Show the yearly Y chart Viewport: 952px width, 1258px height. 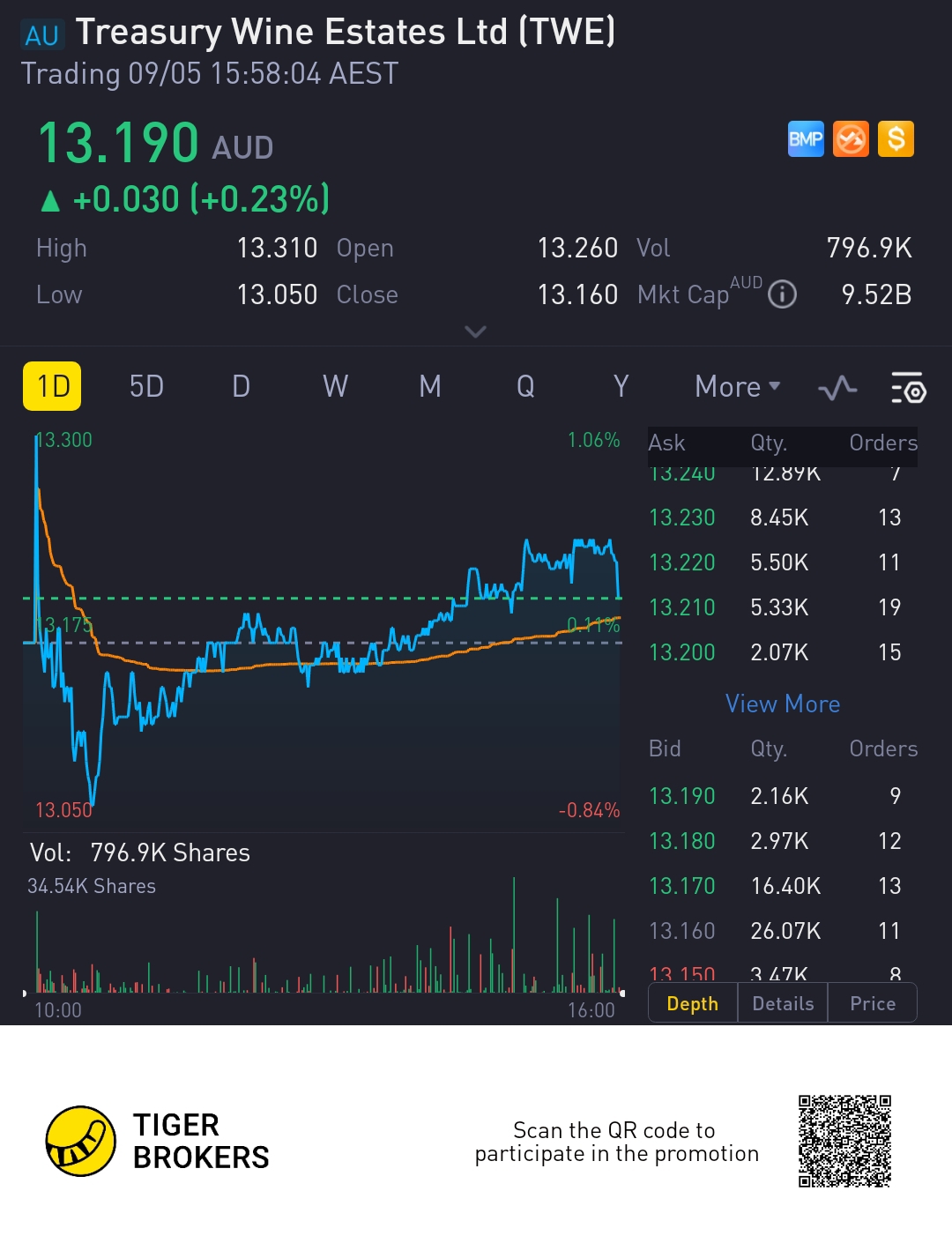click(x=621, y=387)
